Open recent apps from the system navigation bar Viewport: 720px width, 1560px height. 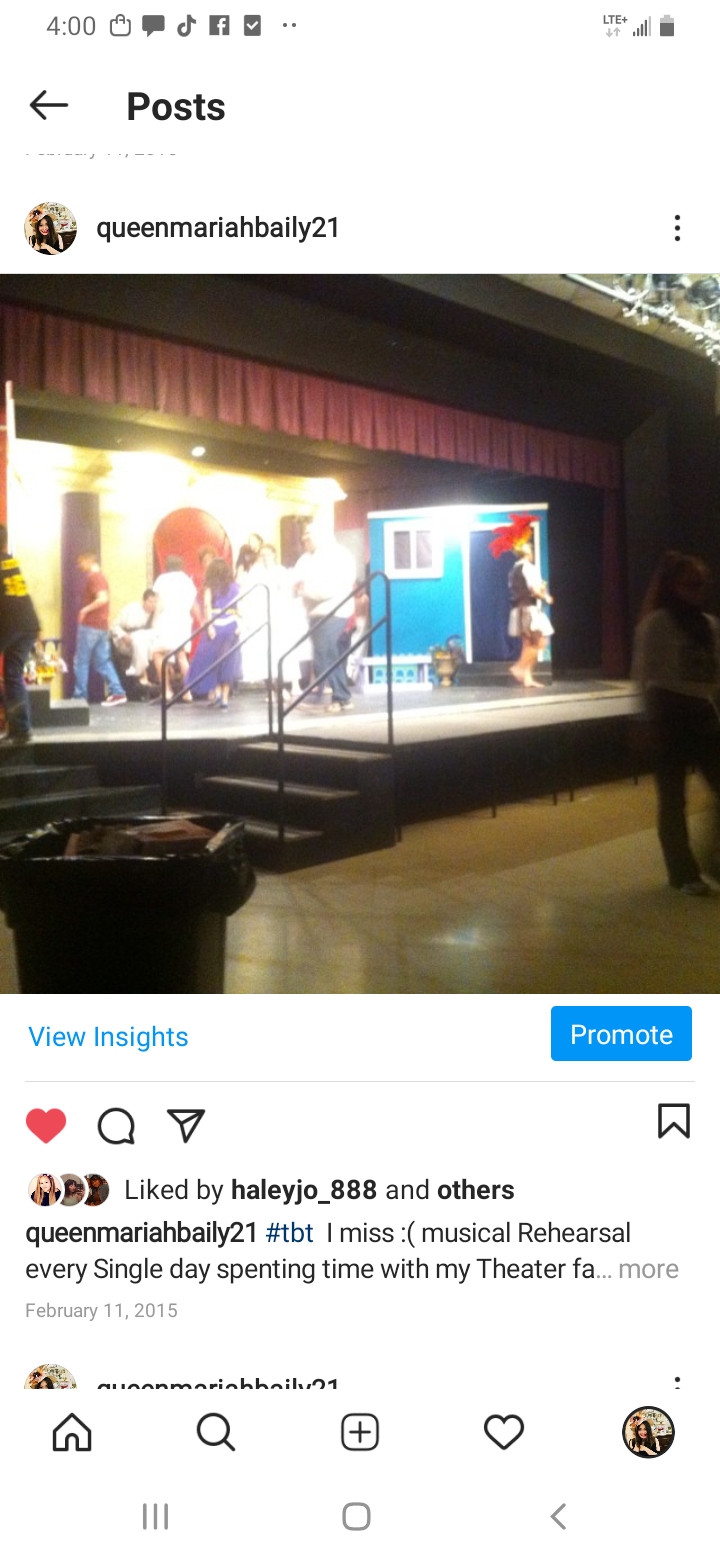(155, 1517)
